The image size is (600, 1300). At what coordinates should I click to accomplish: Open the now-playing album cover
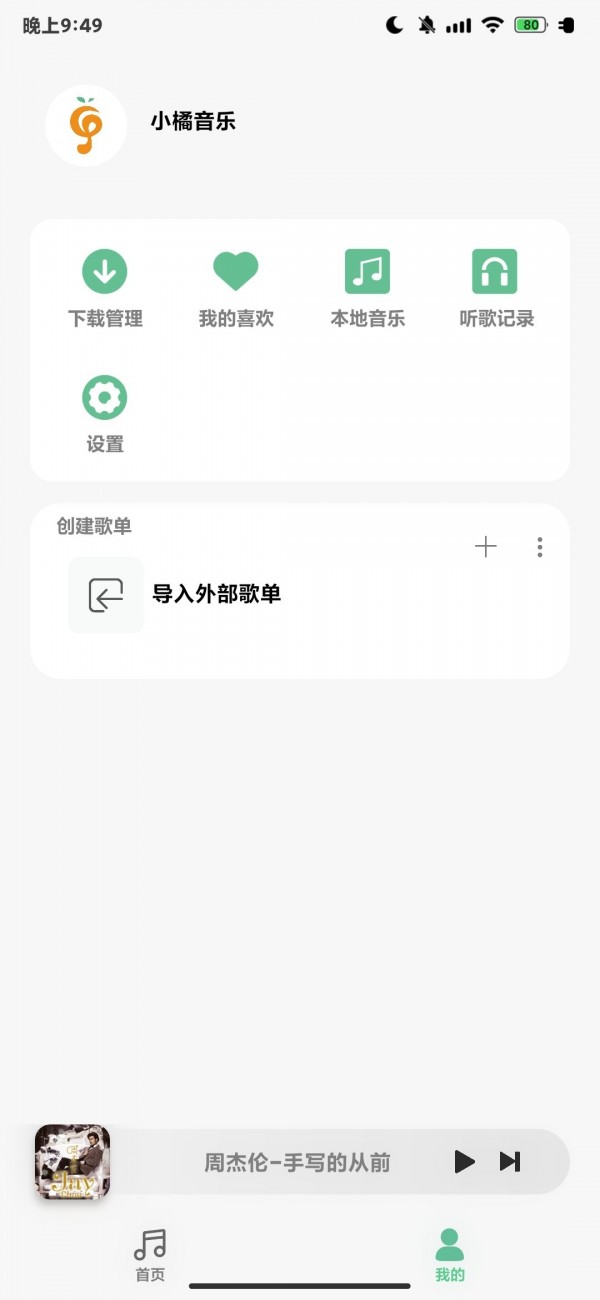(72, 1161)
